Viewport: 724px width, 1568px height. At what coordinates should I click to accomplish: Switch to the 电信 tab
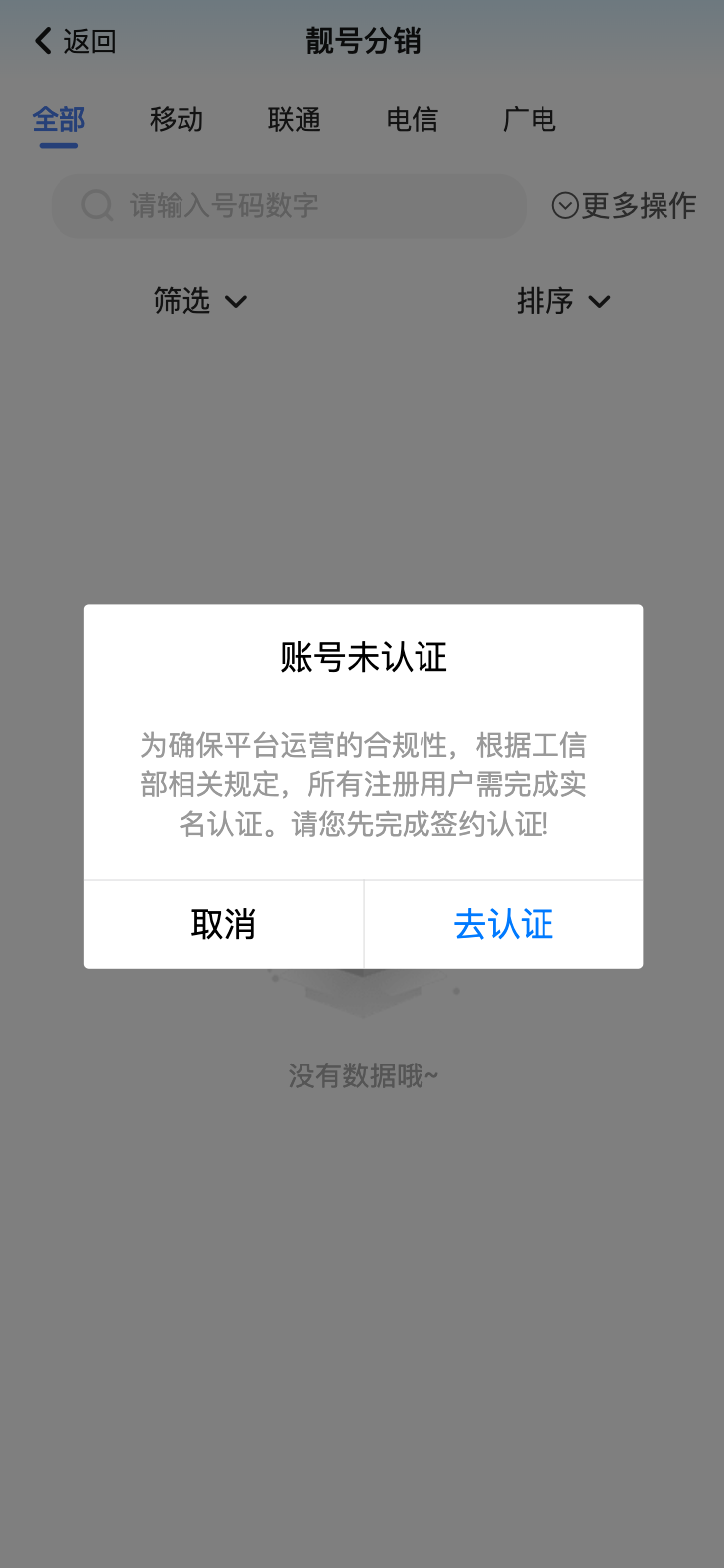click(x=412, y=120)
